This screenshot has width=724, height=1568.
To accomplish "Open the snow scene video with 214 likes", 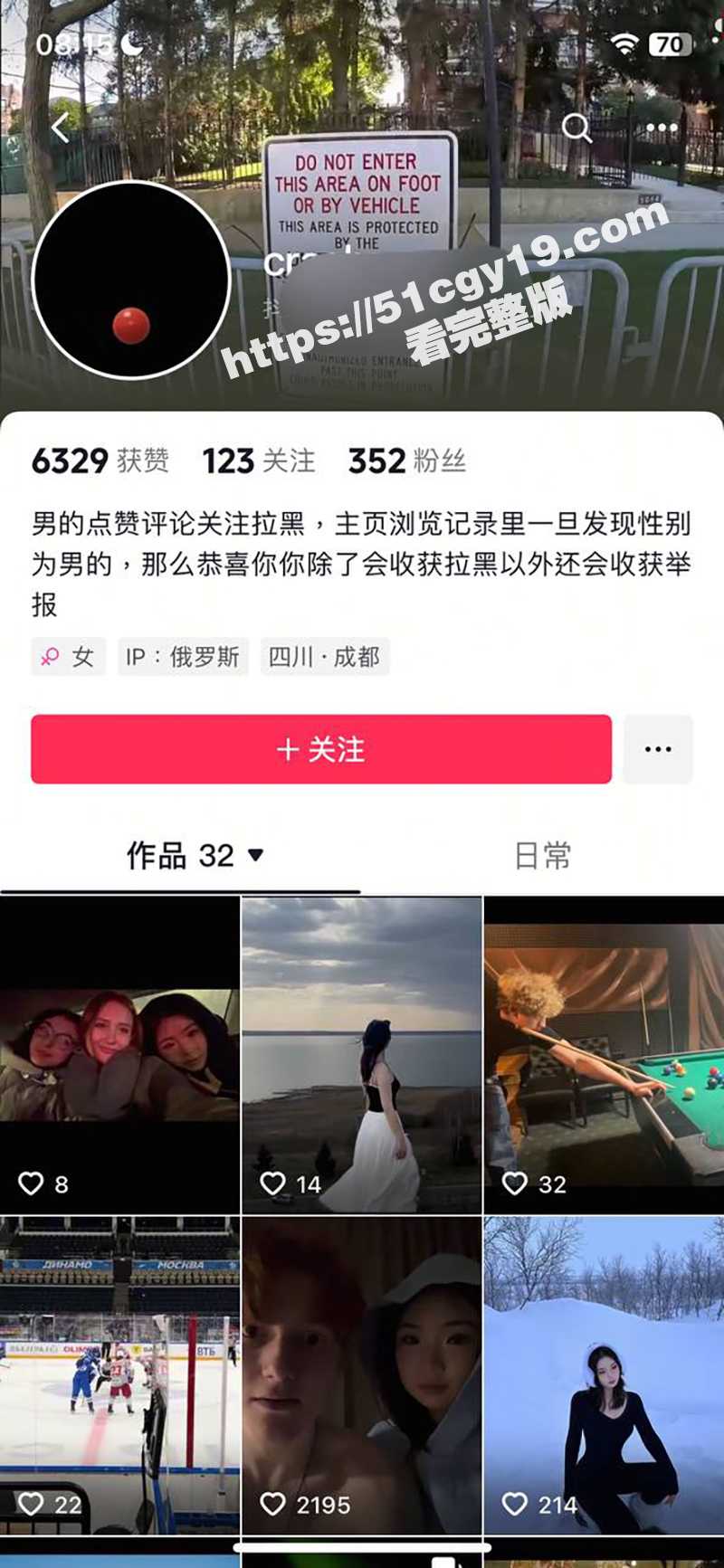I will pos(604,1375).
